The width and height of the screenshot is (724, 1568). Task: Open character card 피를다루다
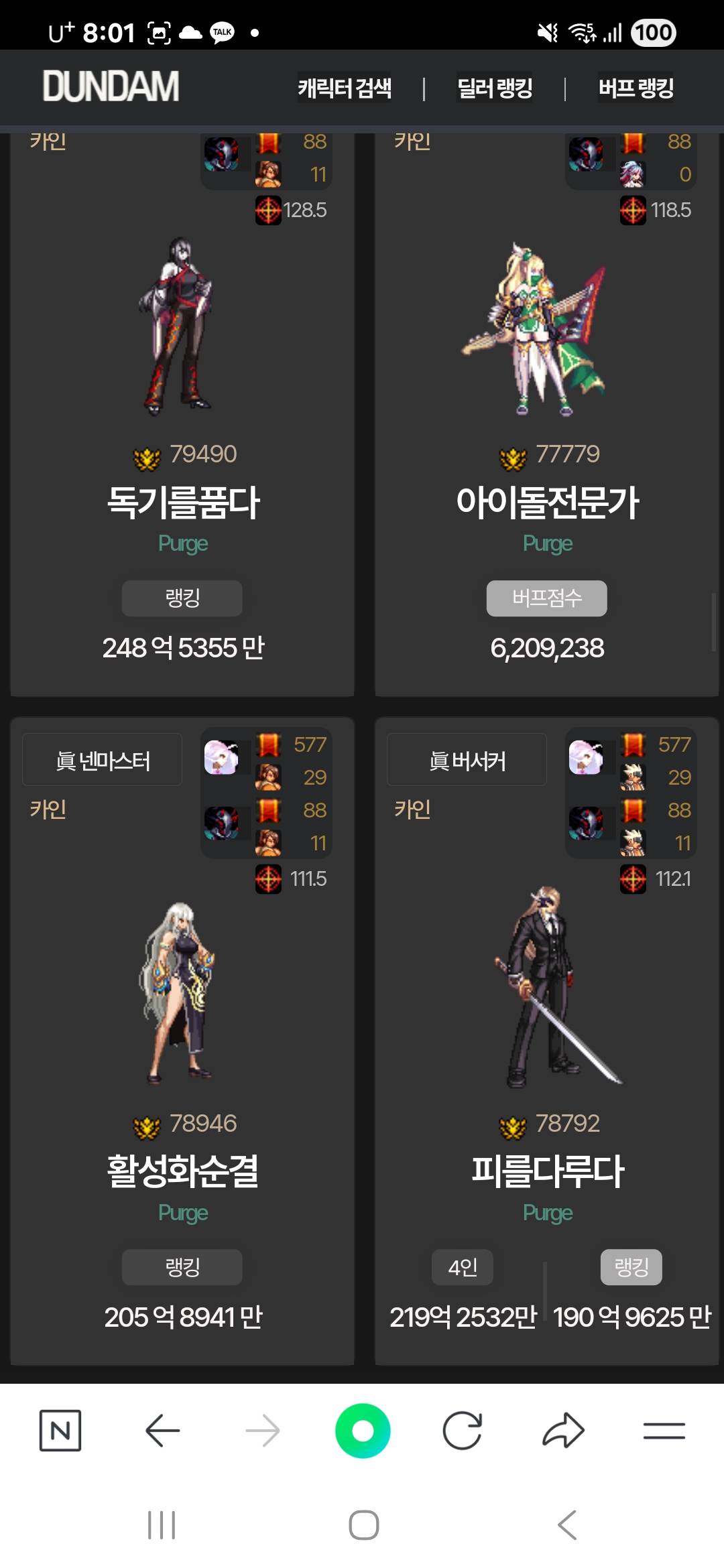(547, 1171)
